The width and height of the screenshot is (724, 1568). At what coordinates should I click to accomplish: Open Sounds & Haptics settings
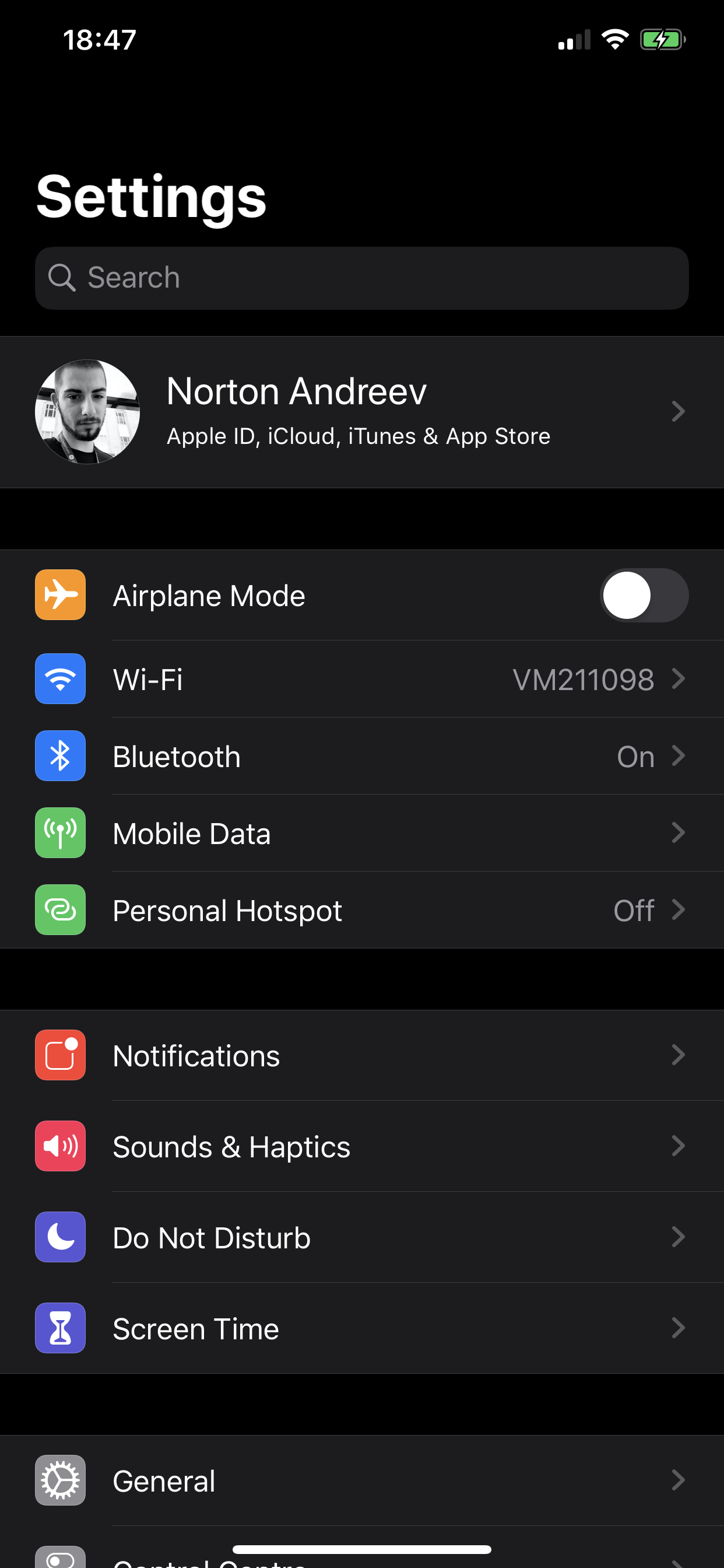(x=362, y=1146)
